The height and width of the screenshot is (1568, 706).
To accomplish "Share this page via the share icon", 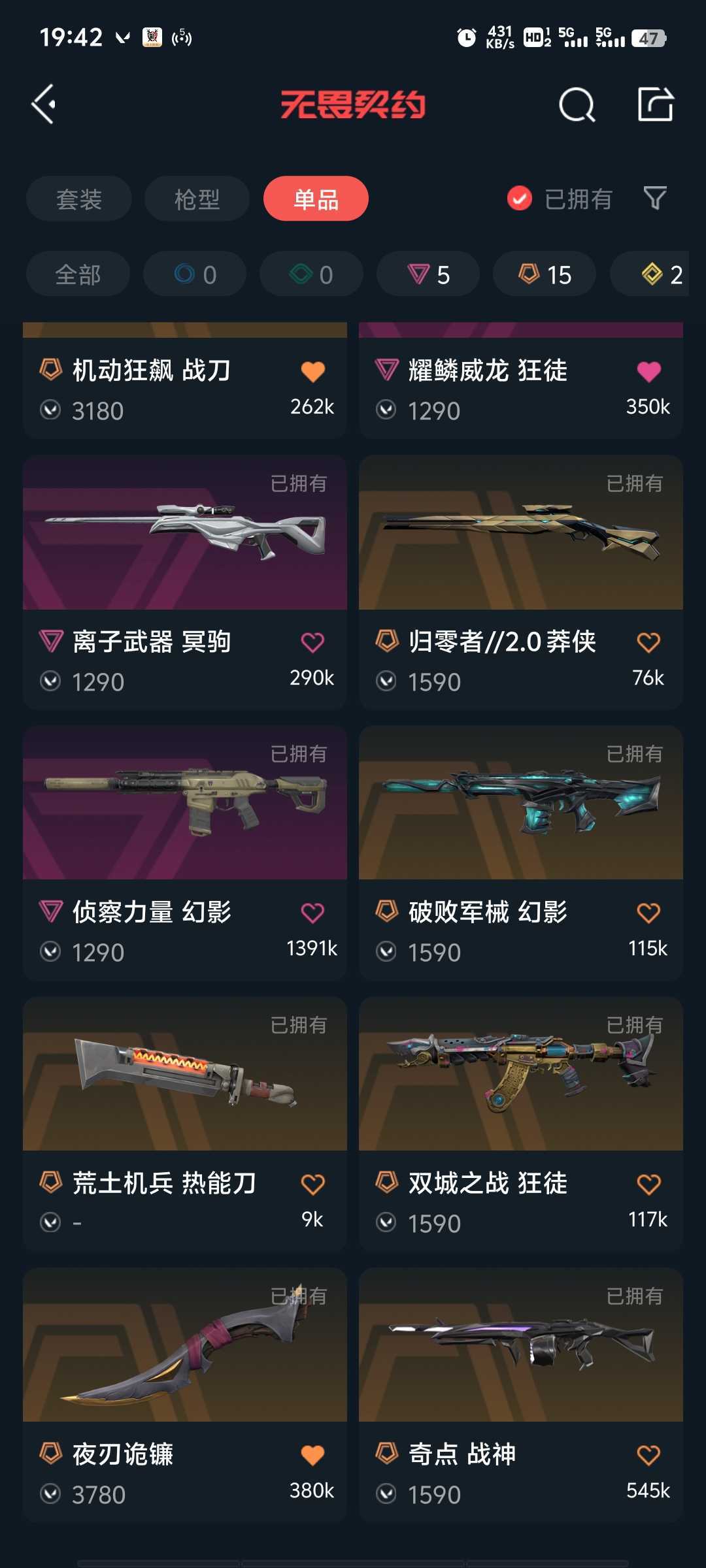I will click(x=656, y=105).
